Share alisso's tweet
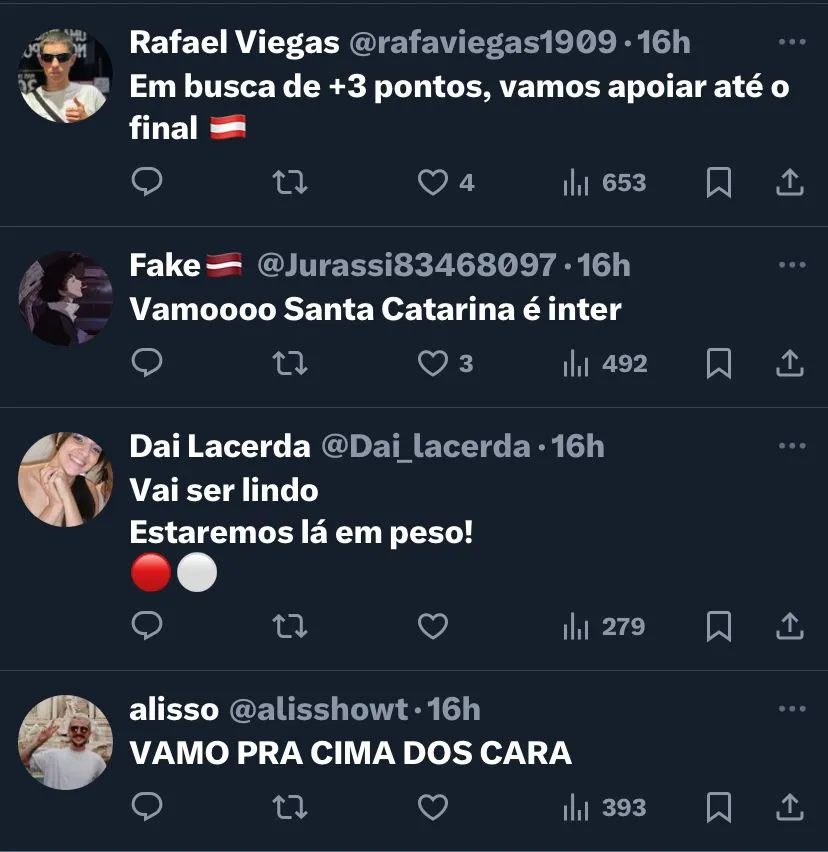Viewport: 828px width, 852px height. [790, 807]
